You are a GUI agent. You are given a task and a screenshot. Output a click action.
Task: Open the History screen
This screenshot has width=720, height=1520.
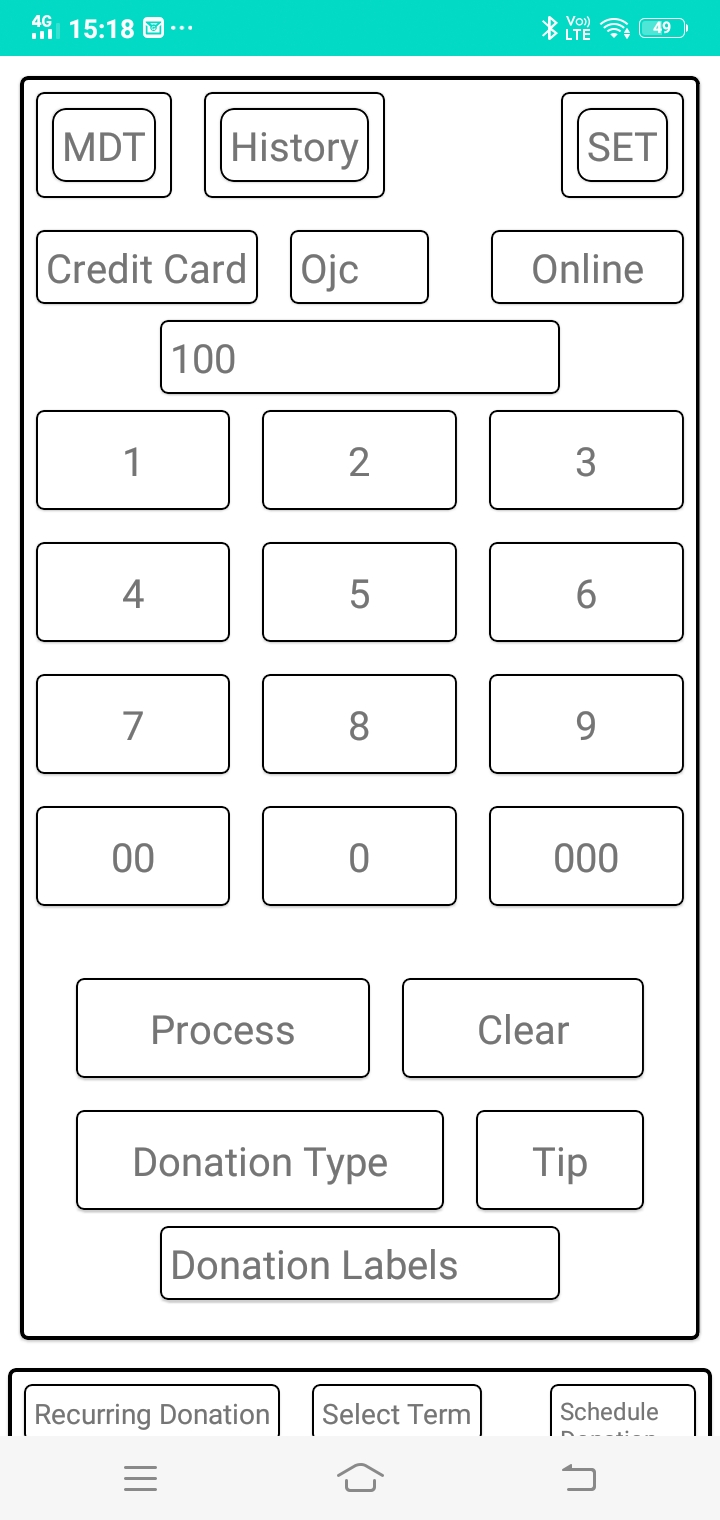point(294,145)
